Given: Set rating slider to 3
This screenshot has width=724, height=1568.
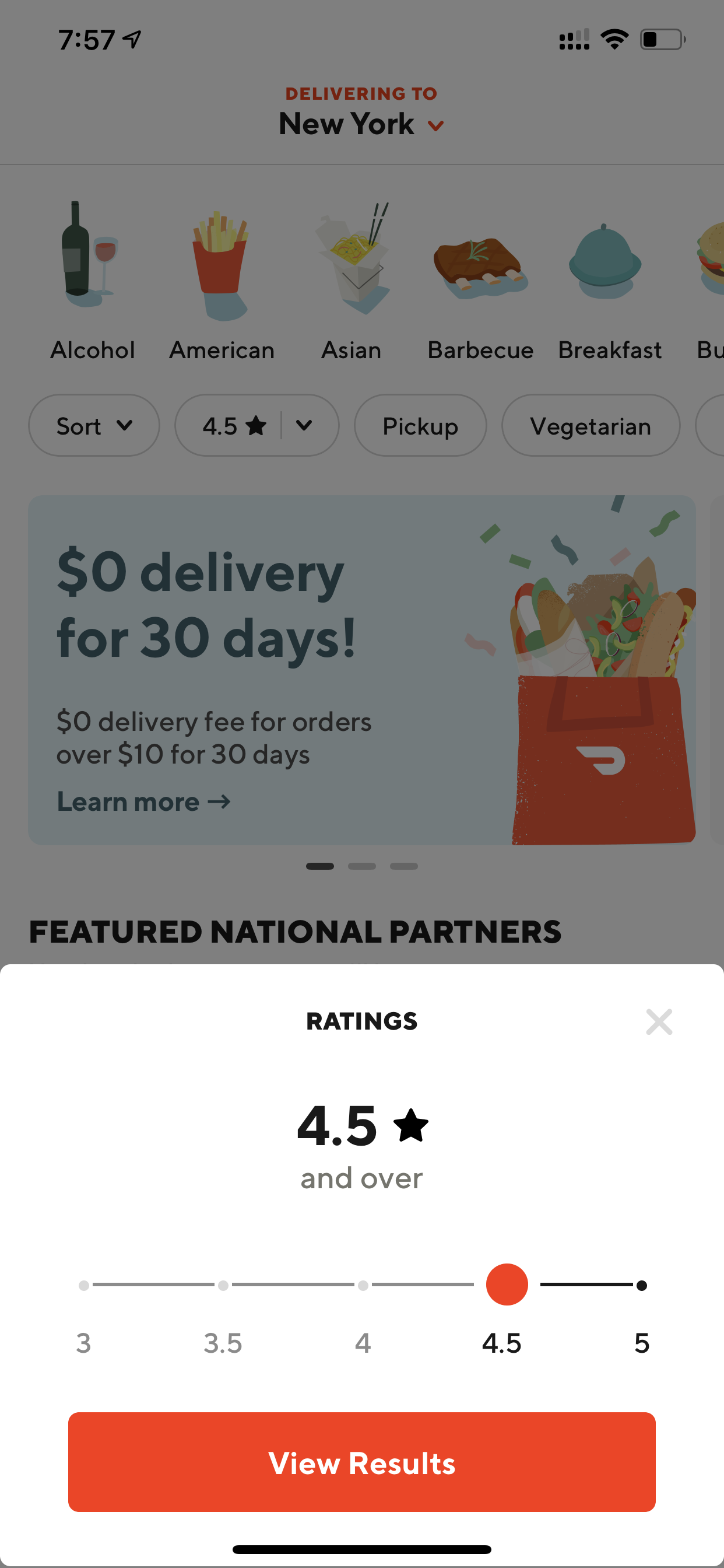Looking at the screenshot, I should coord(84,1285).
